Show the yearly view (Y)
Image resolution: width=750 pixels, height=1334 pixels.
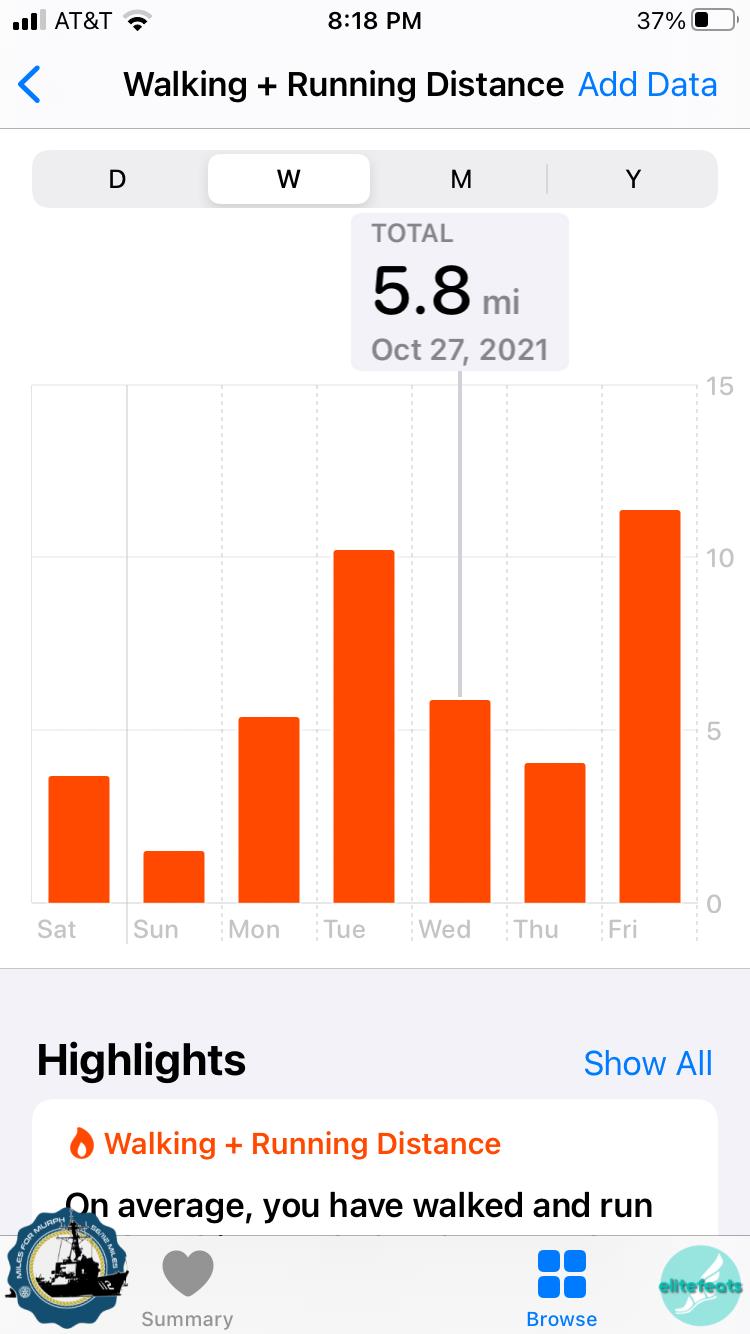coord(632,179)
